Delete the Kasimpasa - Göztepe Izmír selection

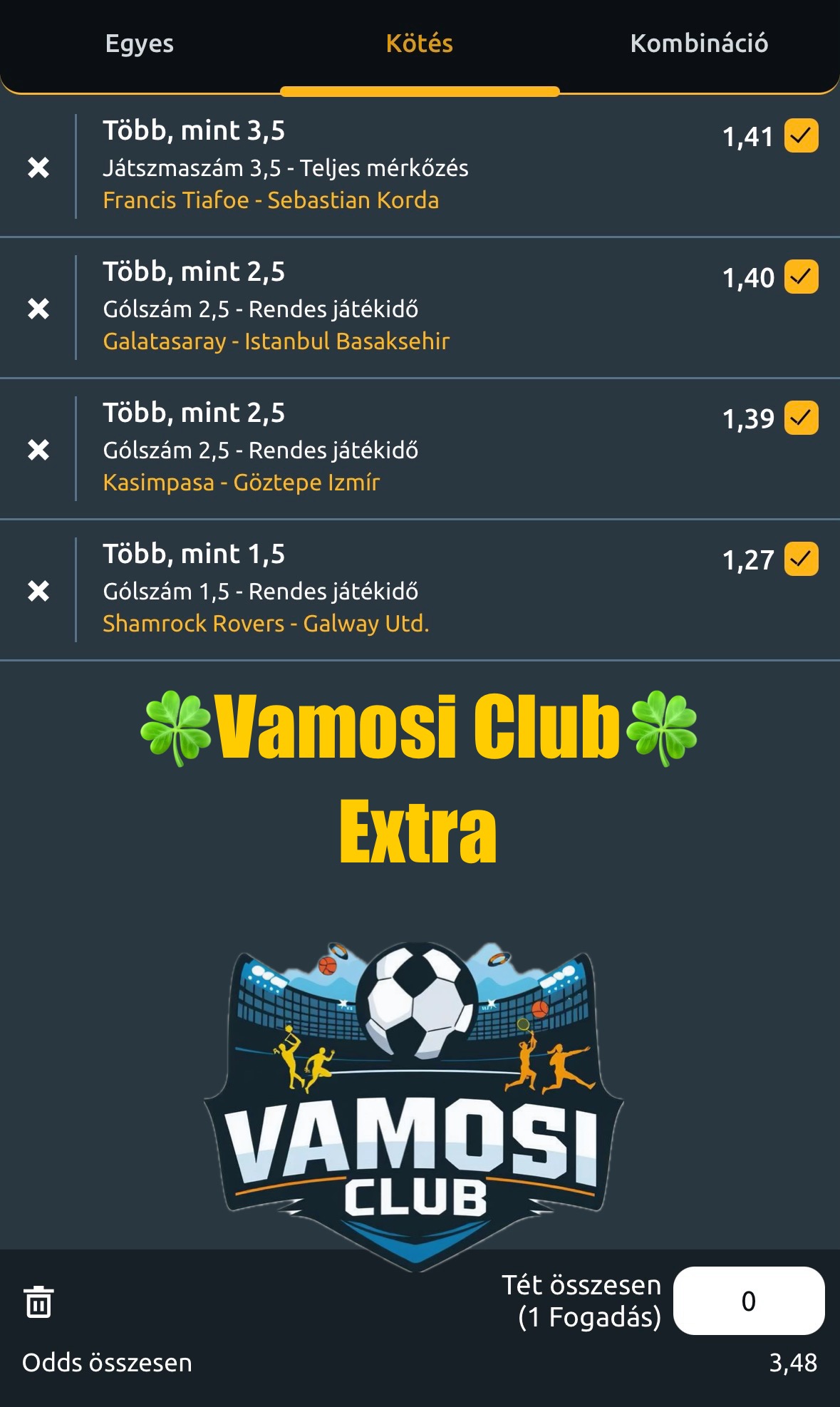click(38, 450)
